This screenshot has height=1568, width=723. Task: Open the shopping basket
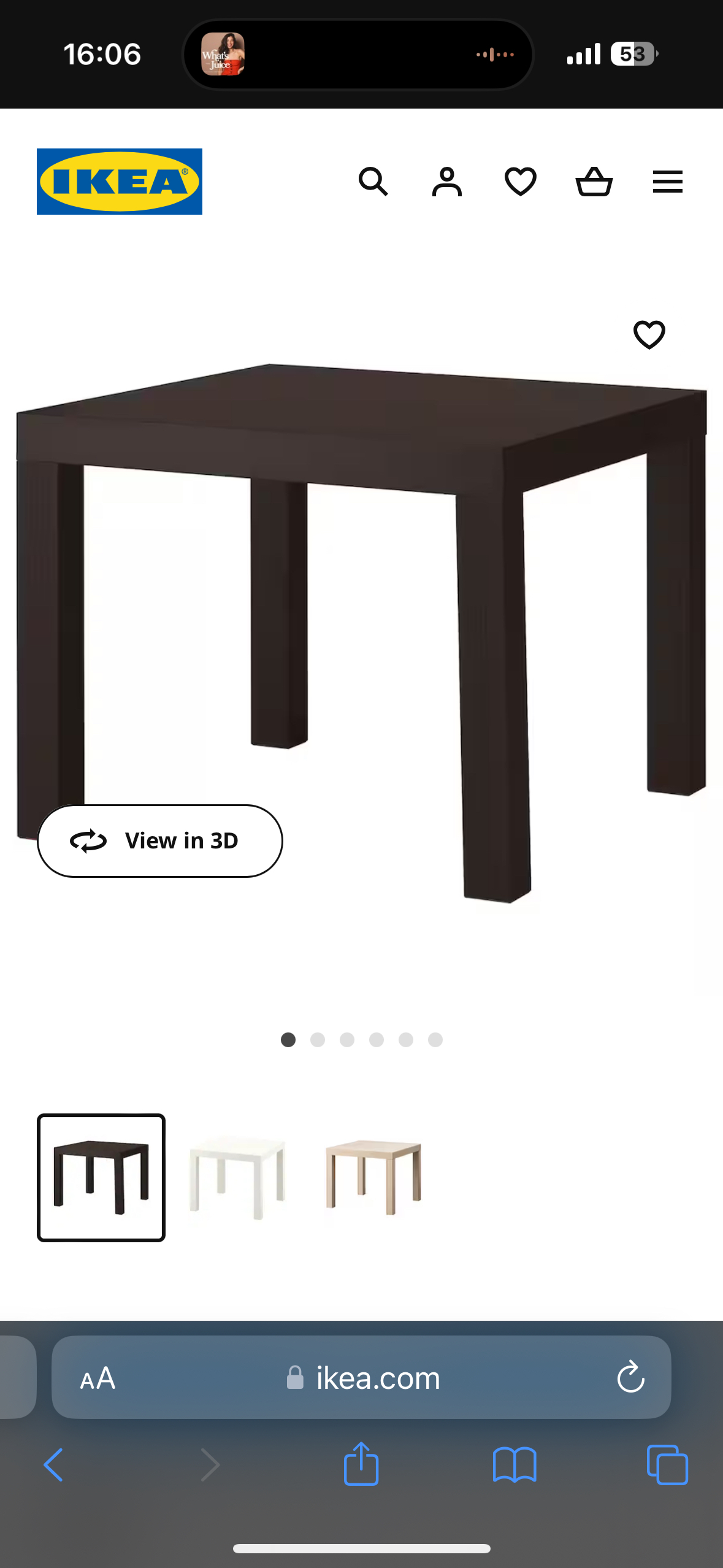(x=594, y=182)
